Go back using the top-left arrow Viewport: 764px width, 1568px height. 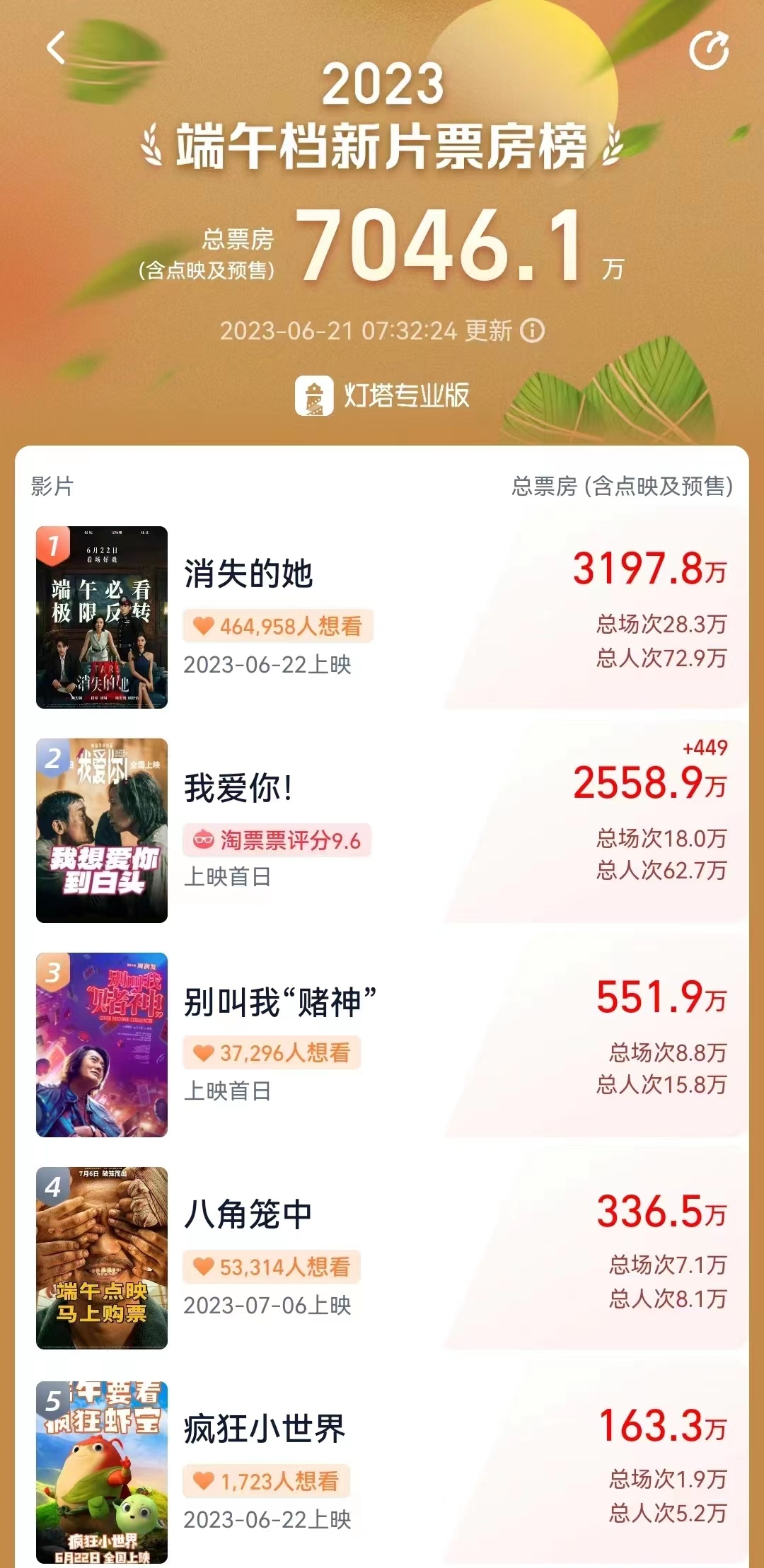point(56,48)
